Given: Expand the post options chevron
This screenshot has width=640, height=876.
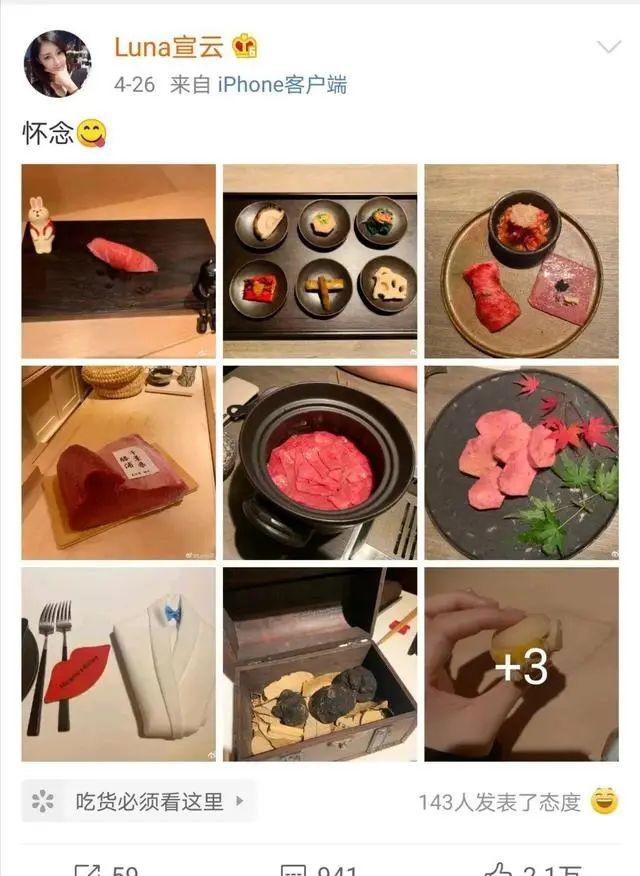Looking at the screenshot, I should (x=608, y=47).
